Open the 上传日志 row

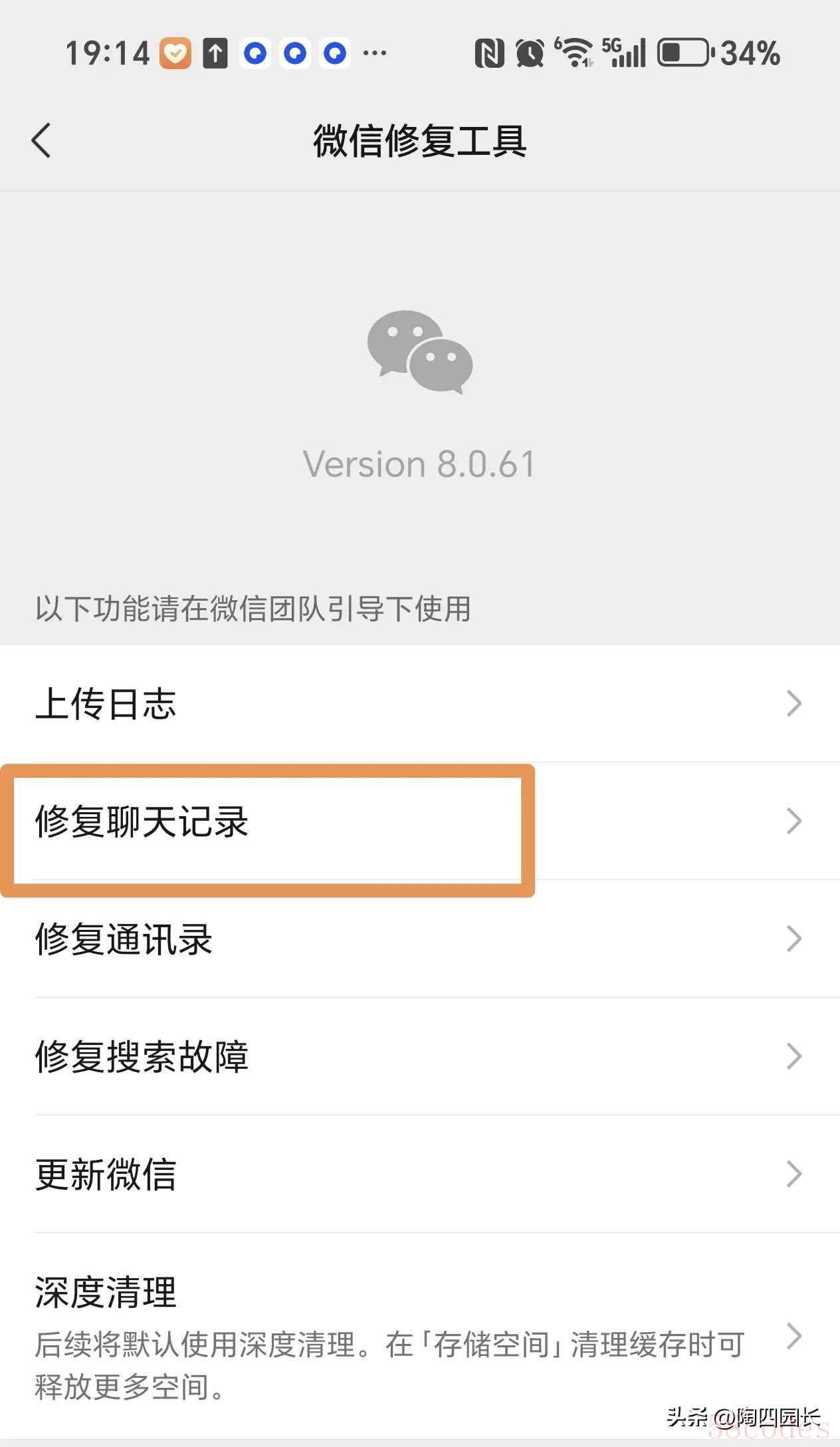pyautogui.click(x=420, y=703)
